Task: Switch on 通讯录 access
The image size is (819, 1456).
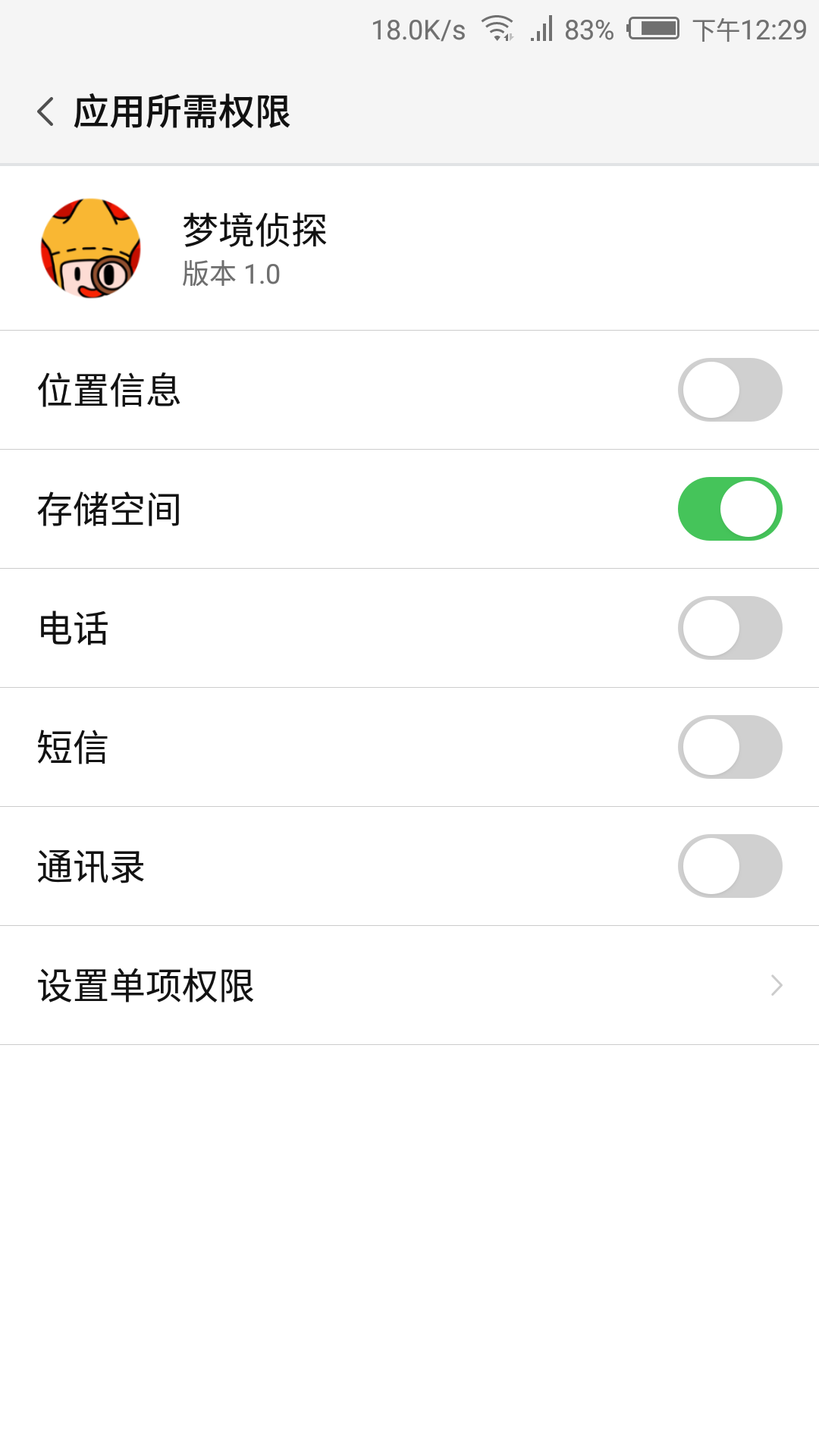Action: point(730,866)
